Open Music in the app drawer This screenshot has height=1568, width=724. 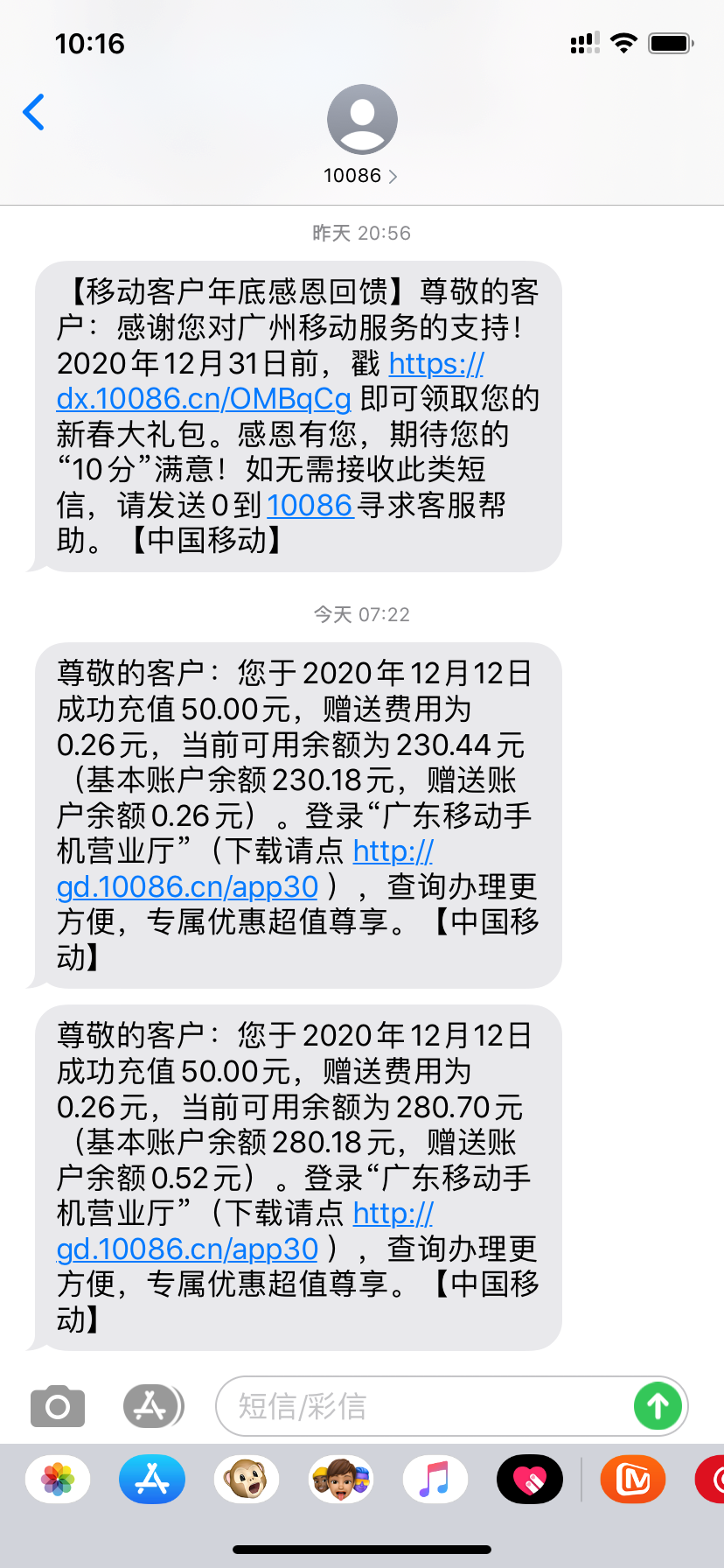[x=435, y=1480]
